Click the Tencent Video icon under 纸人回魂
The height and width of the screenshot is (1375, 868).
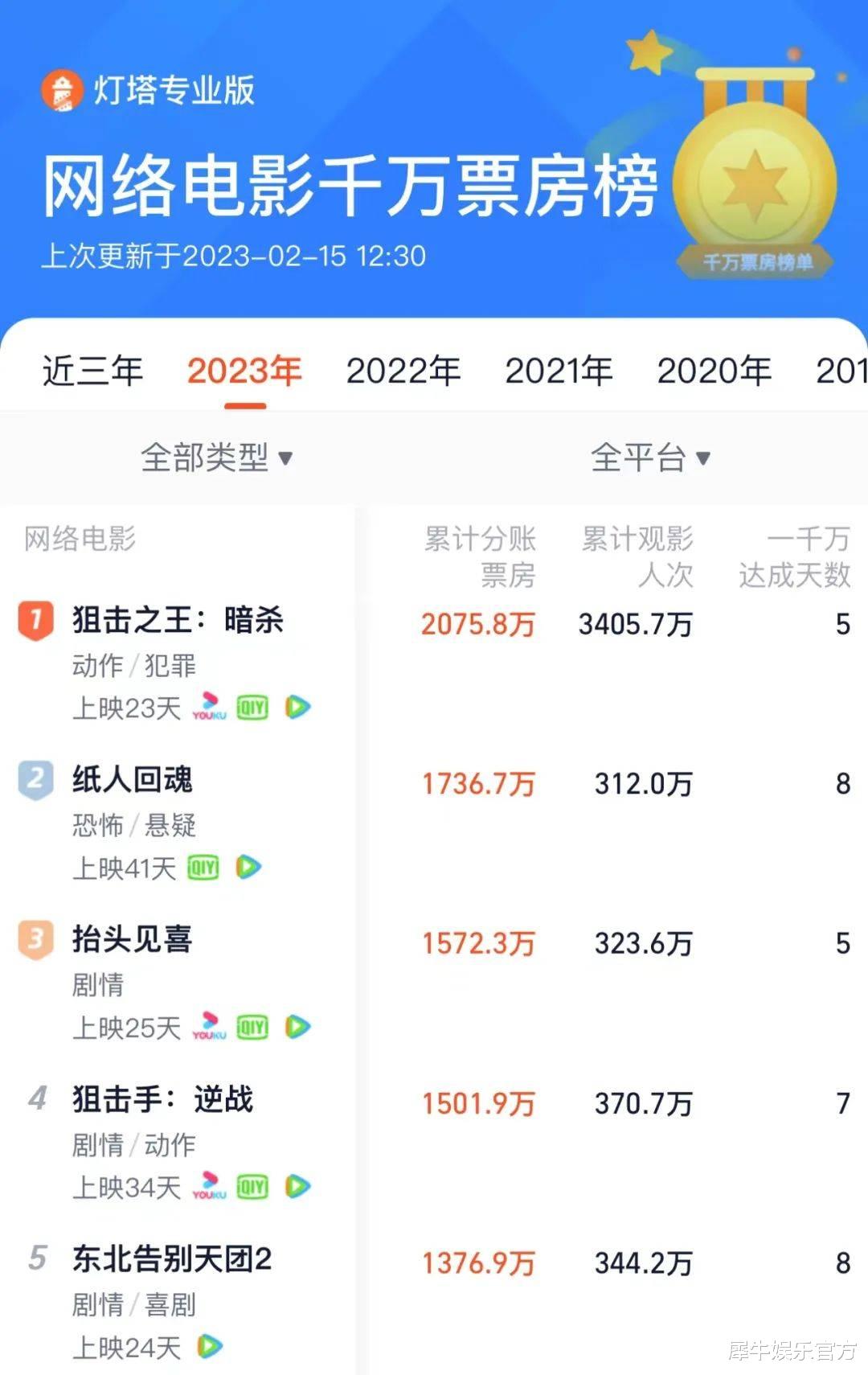(248, 868)
